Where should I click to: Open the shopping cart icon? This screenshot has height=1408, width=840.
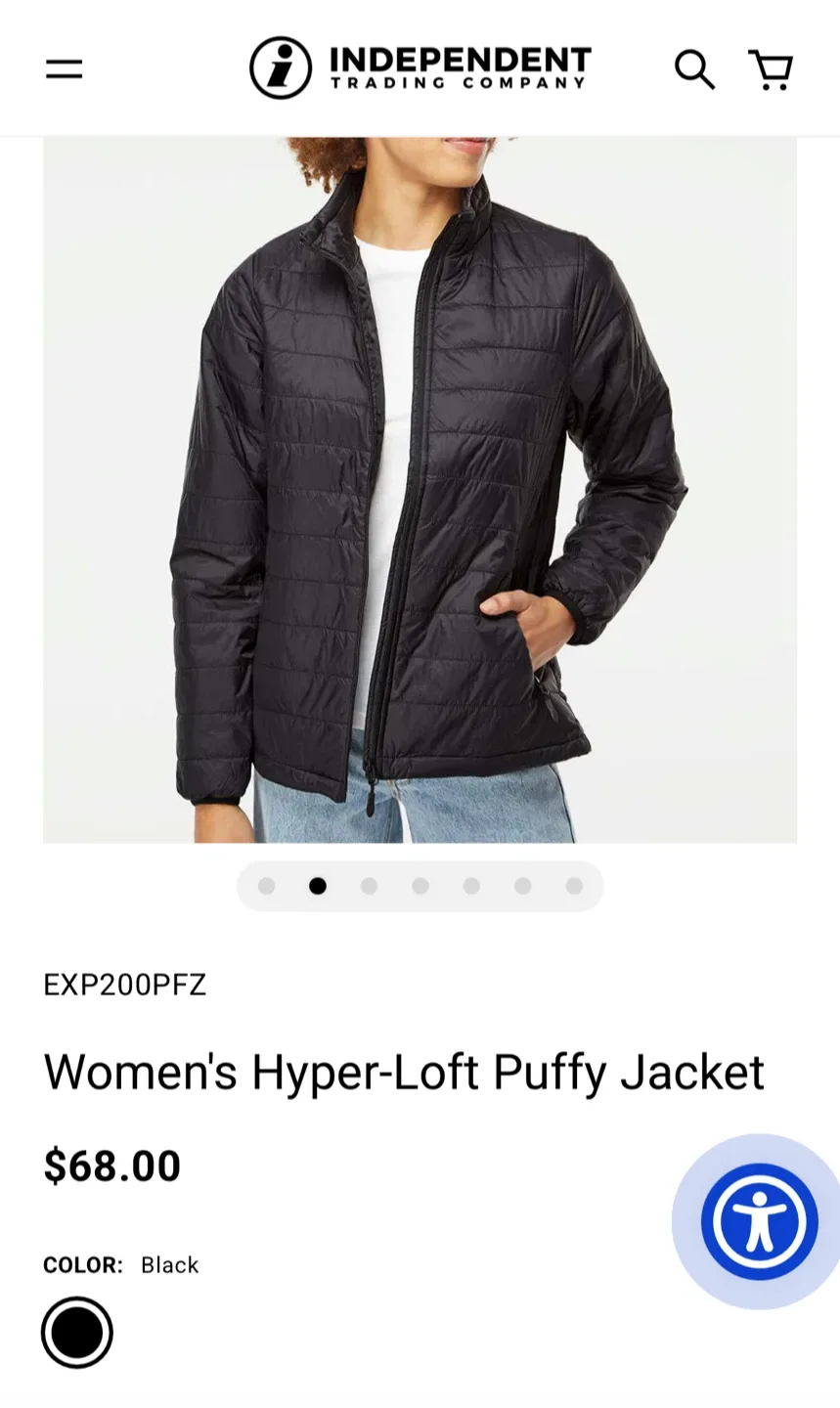coord(773,68)
